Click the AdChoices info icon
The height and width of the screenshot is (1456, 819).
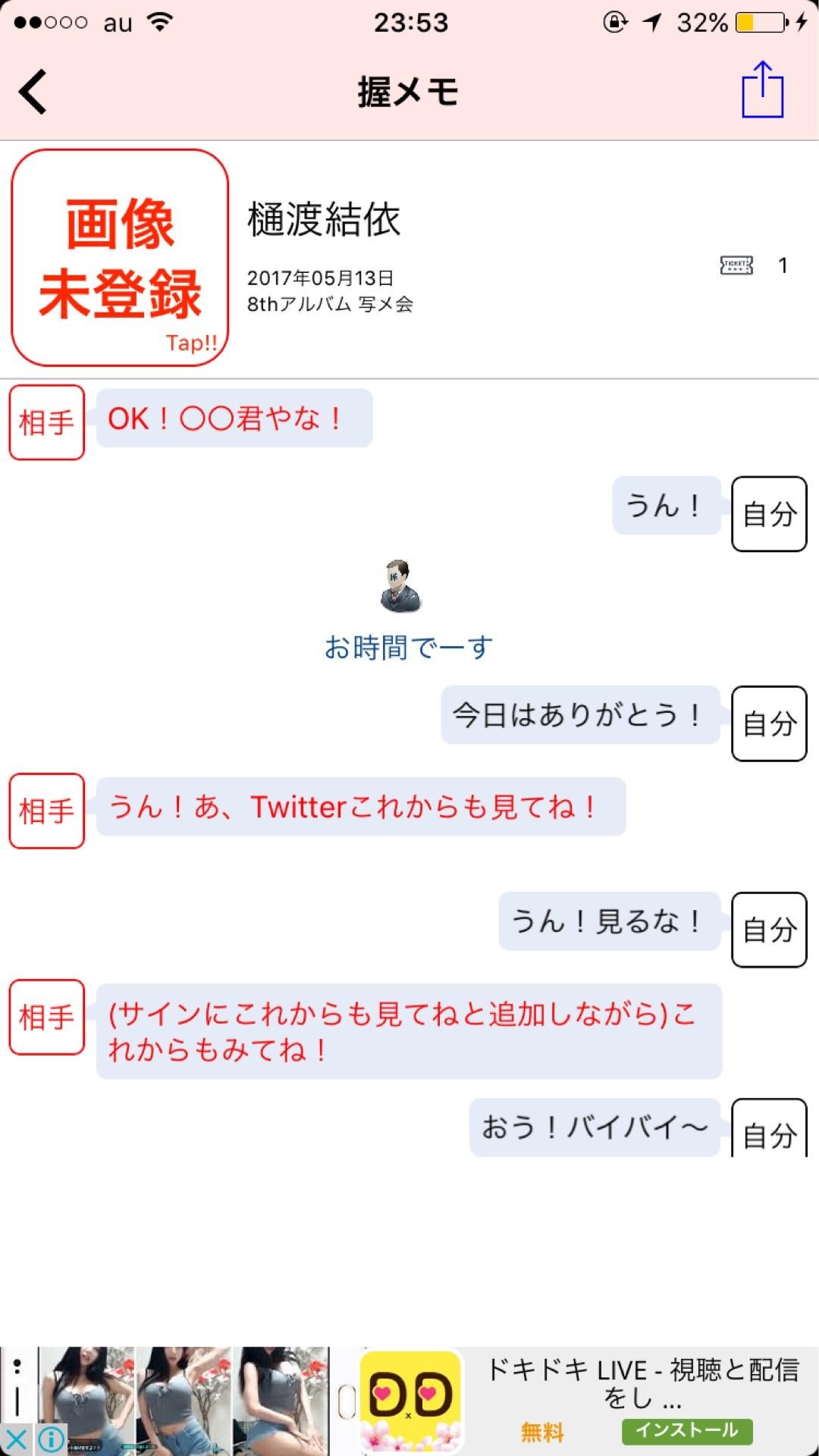pyautogui.click(x=52, y=1436)
